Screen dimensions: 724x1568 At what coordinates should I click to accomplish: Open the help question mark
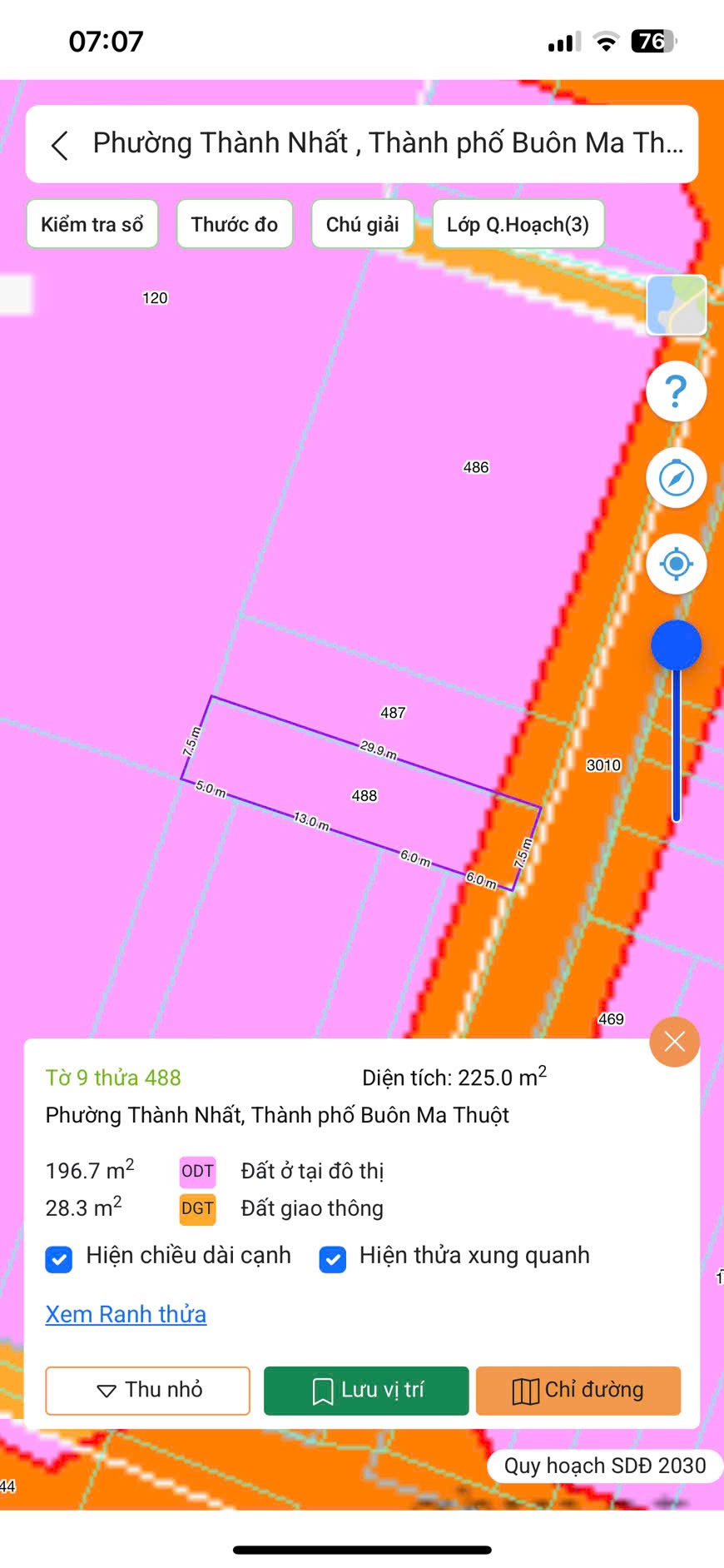click(x=676, y=391)
